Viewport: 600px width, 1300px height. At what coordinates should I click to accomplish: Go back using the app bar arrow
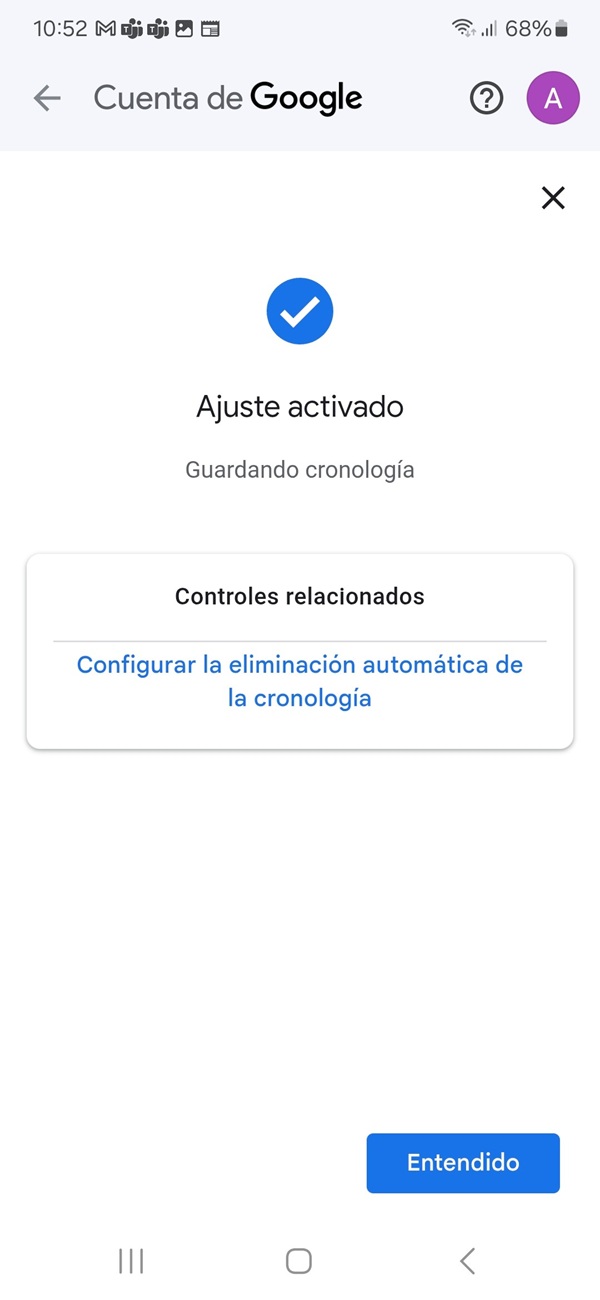click(x=47, y=98)
